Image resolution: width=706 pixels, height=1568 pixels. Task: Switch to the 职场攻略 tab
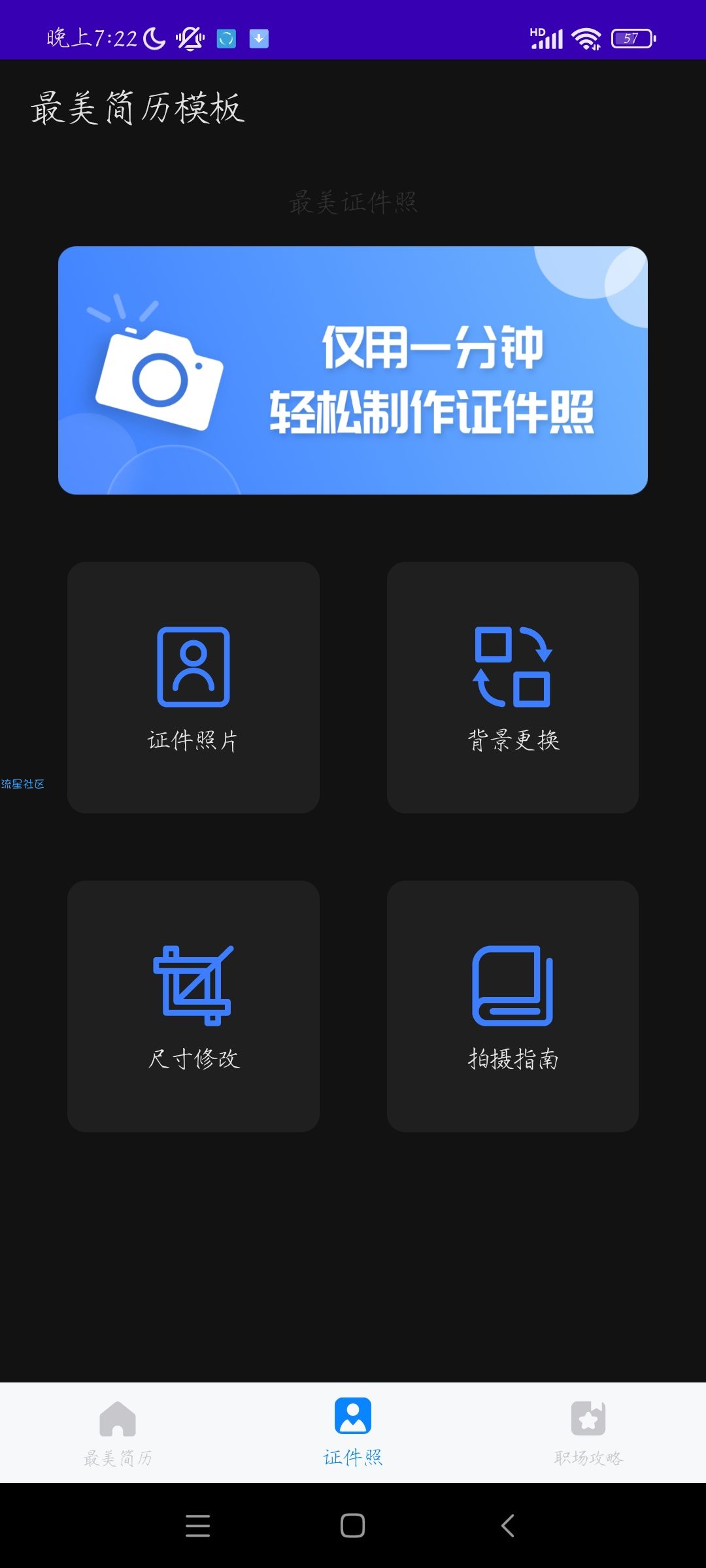click(588, 1432)
